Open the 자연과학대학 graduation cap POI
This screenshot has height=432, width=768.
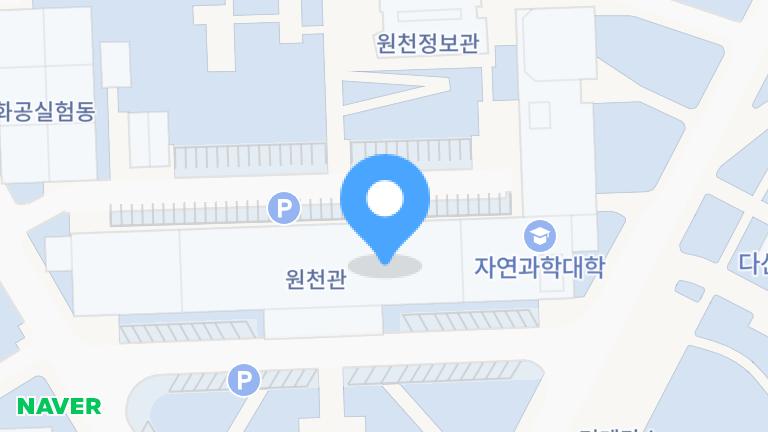540,237
